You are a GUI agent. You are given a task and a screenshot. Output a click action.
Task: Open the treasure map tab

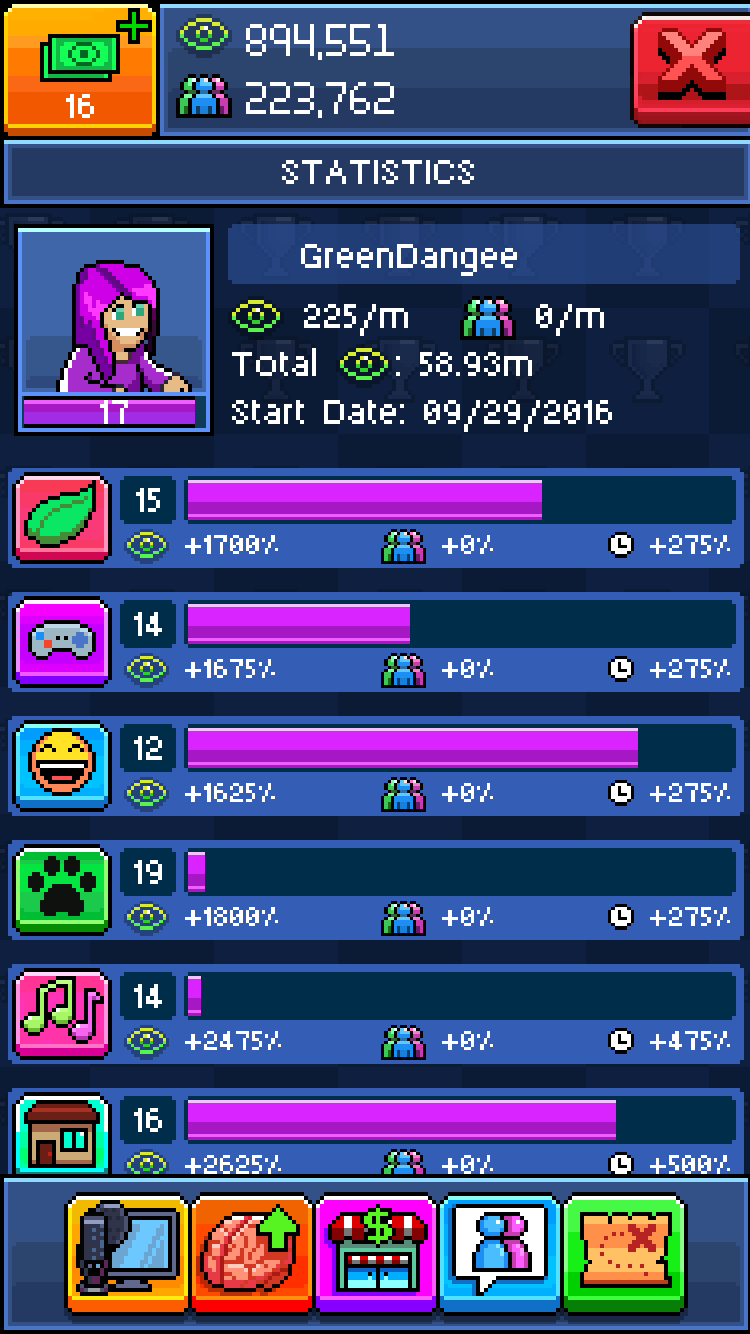[625, 1253]
